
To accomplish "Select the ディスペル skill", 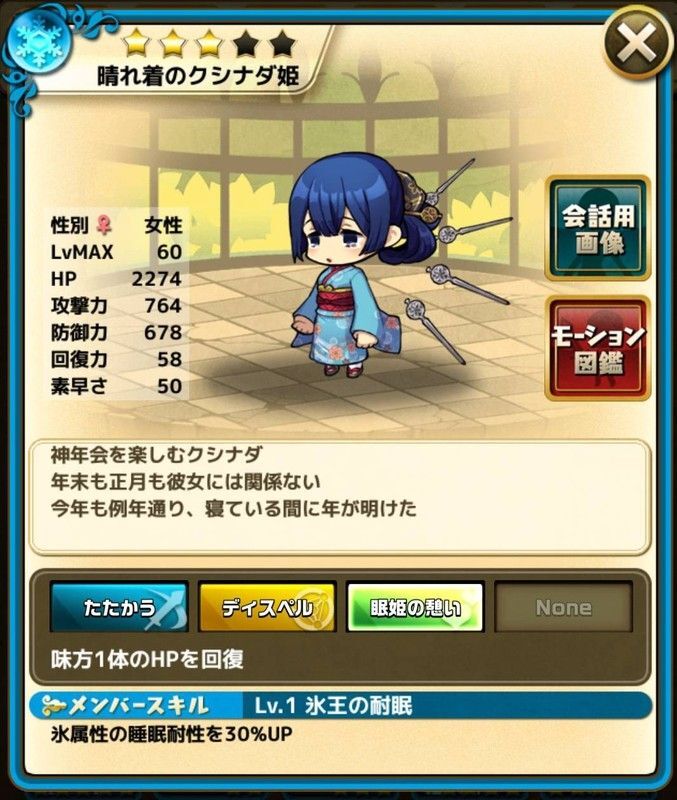I will [x=266, y=607].
